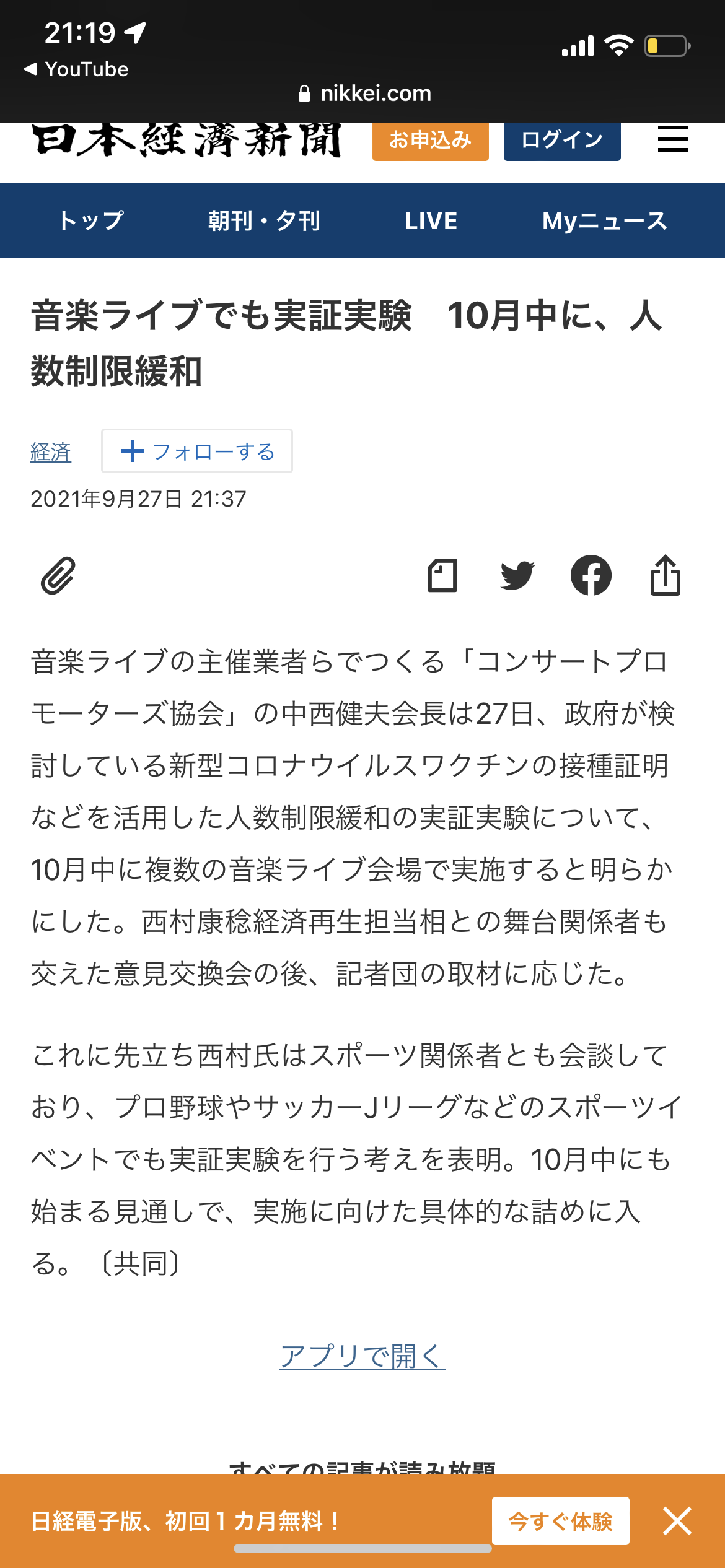This screenshot has height=1568, width=725.
Task: Tap the アプリで開く link
Action: click(x=362, y=1356)
